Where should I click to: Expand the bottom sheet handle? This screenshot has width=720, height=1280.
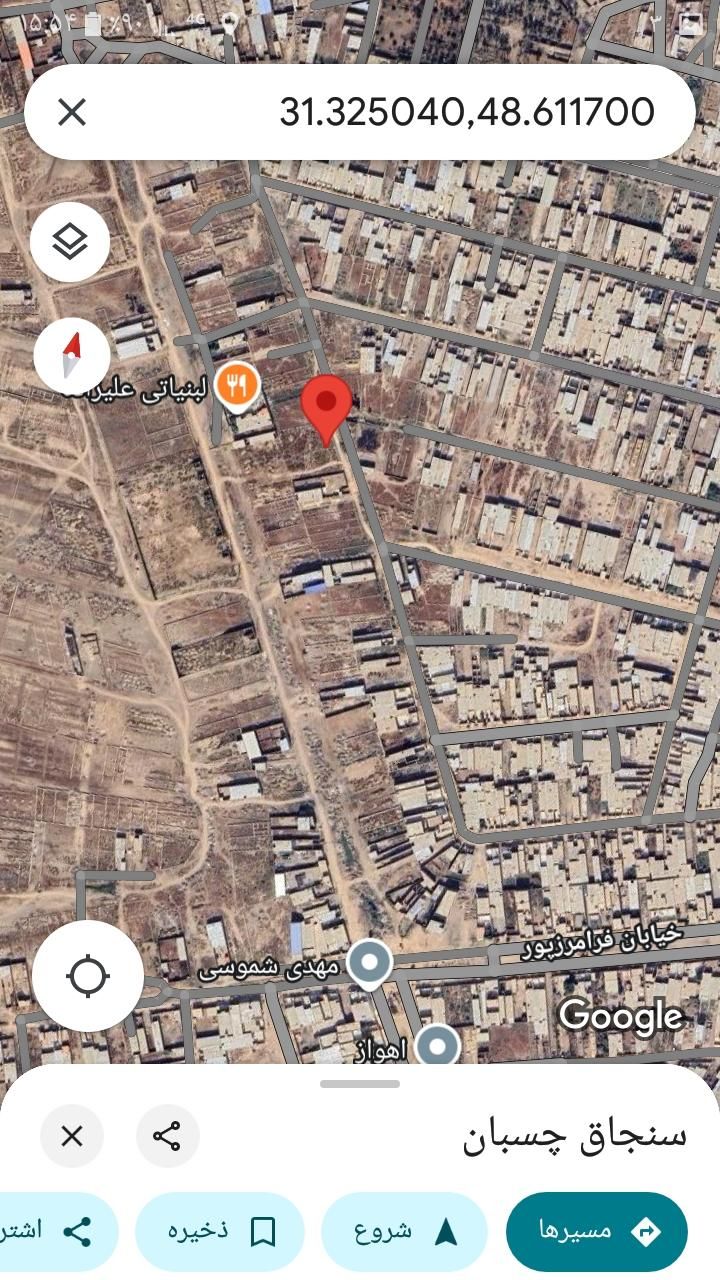pyautogui.click(x=360, y=1084)
